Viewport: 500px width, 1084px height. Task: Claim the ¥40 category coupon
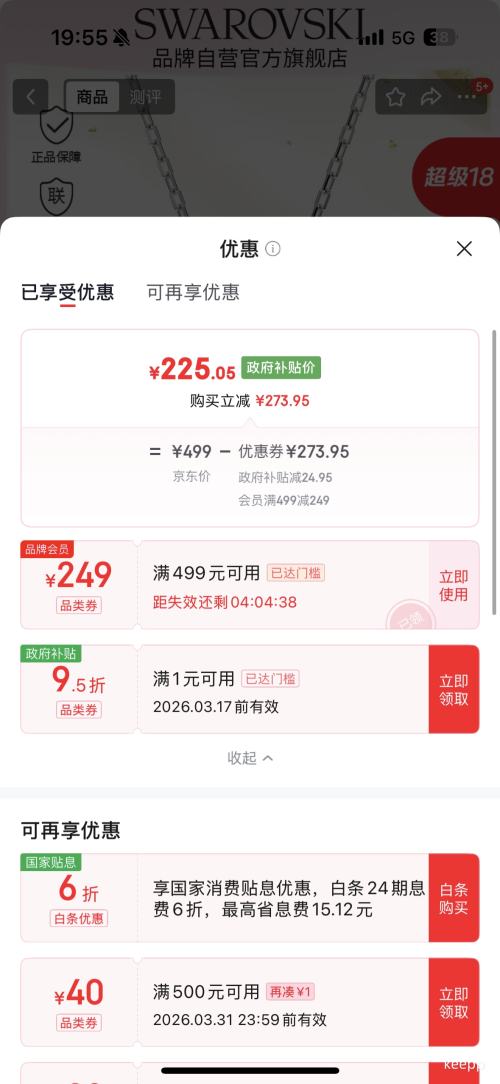(x=454, y=1002)
